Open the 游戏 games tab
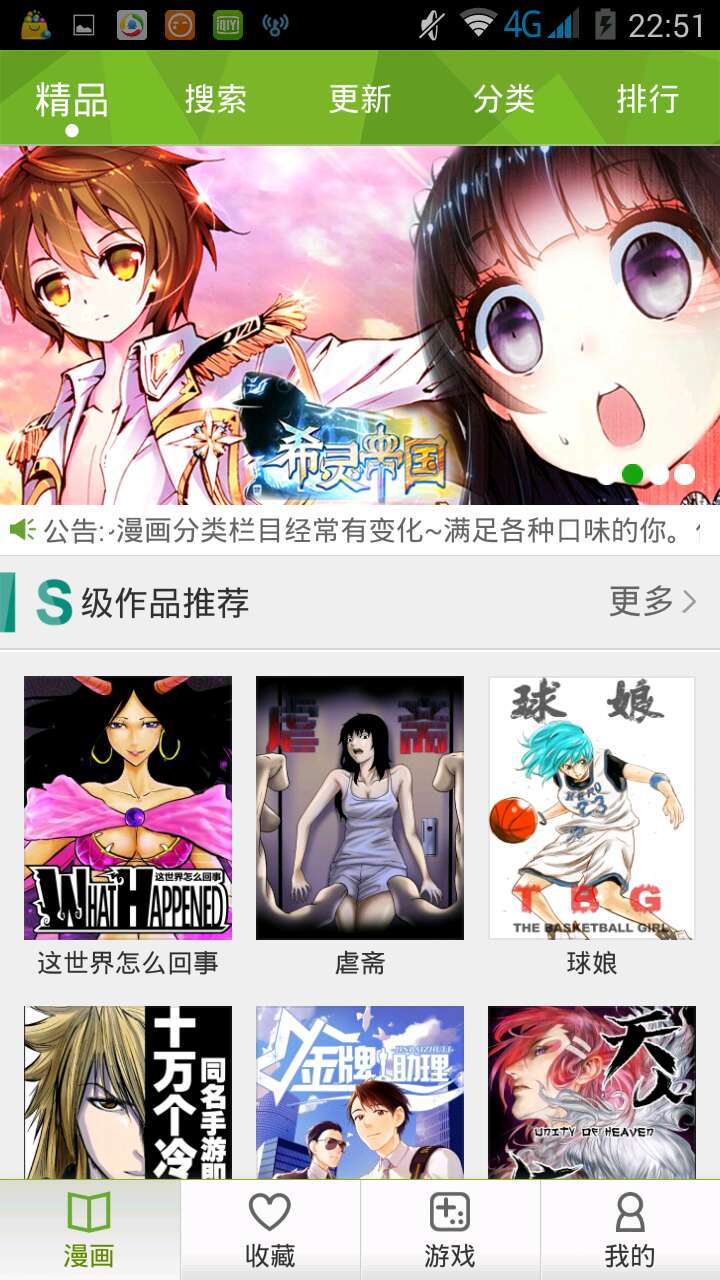 tap(450, 1230)
